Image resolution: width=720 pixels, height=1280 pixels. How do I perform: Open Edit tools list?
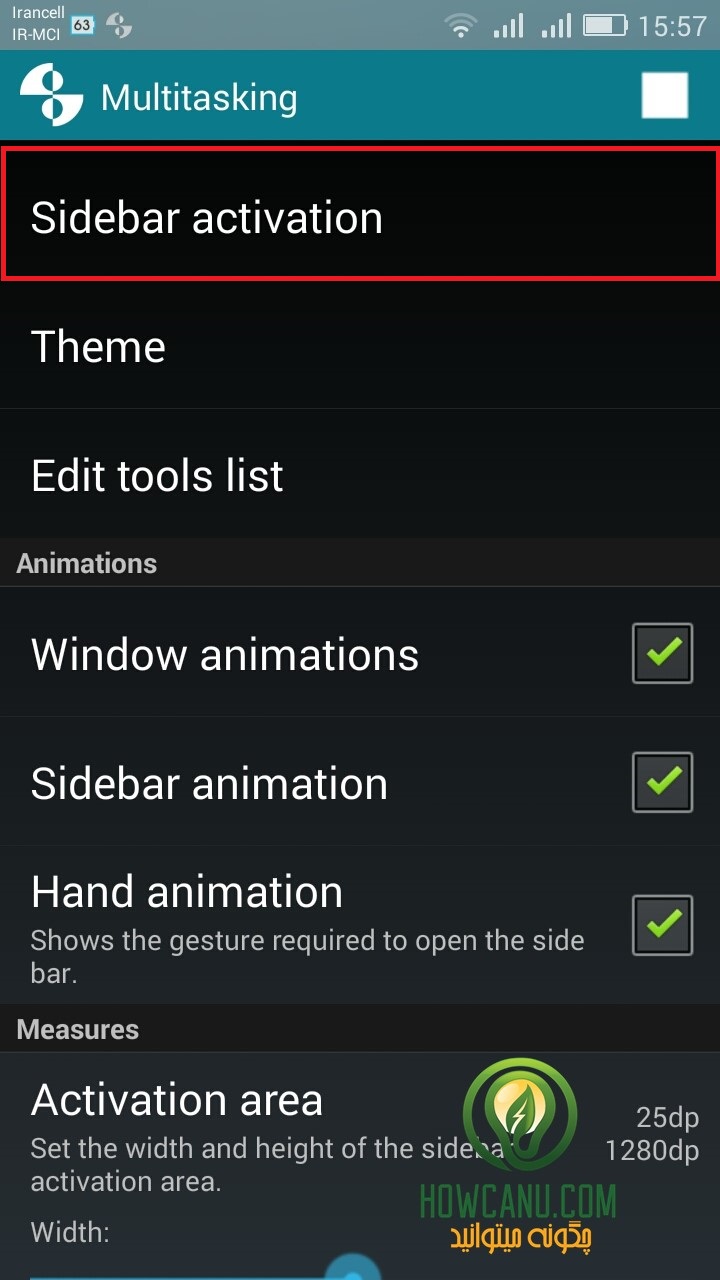pyautogui.click(x=360, y=474)
